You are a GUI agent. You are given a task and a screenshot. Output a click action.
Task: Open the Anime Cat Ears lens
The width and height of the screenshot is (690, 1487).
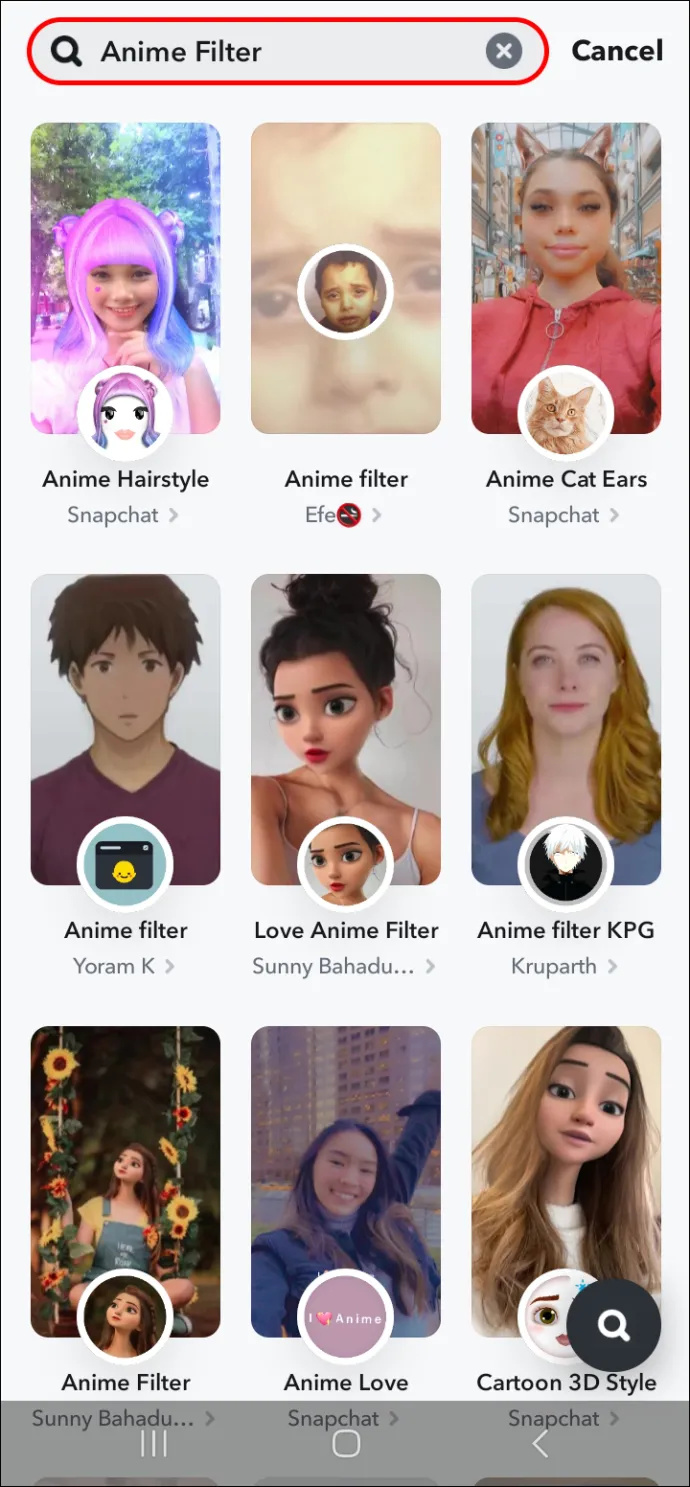[566, 278]
